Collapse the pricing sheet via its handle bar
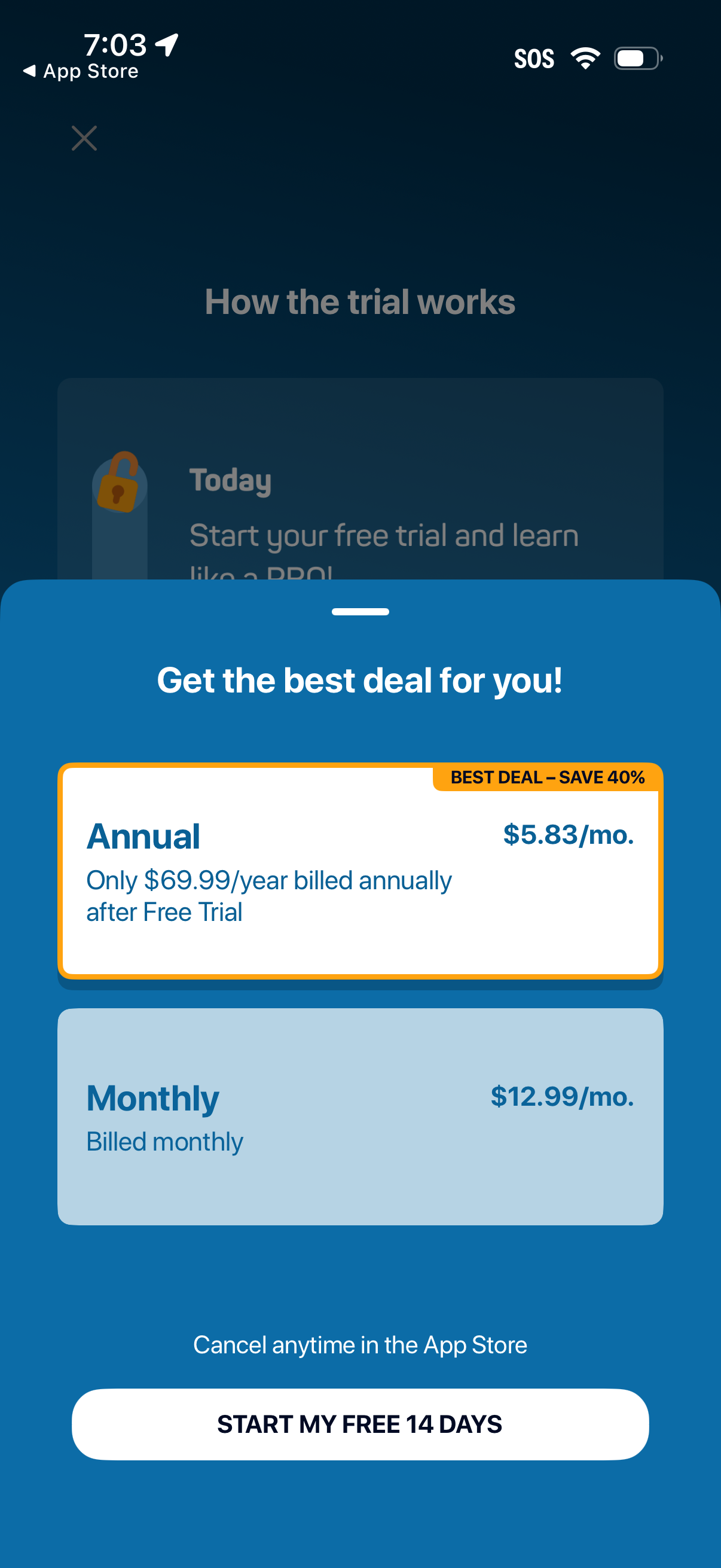721x1568 pixels. coord(359,612)
